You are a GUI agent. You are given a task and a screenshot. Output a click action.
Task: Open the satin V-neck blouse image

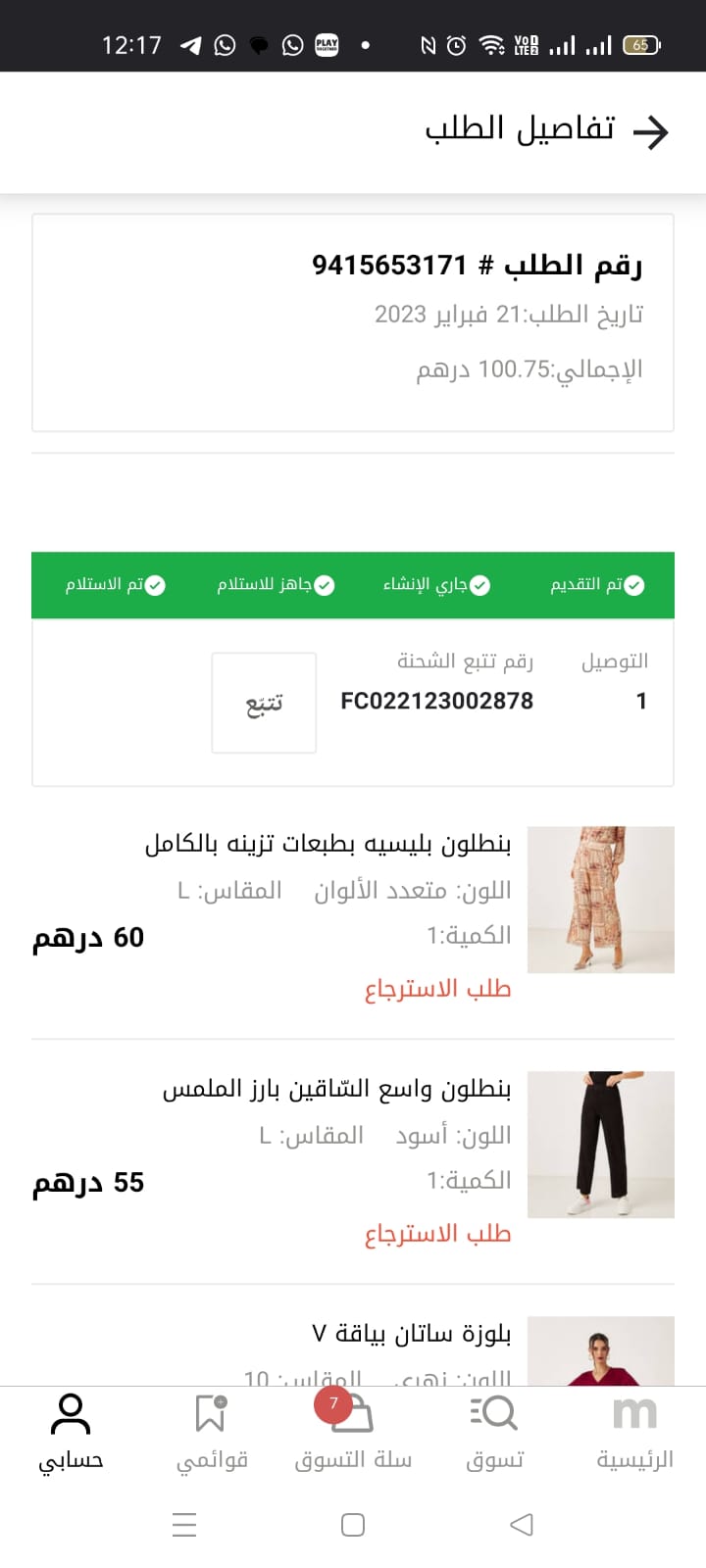pyautogui.click(x=600, y=1350)
